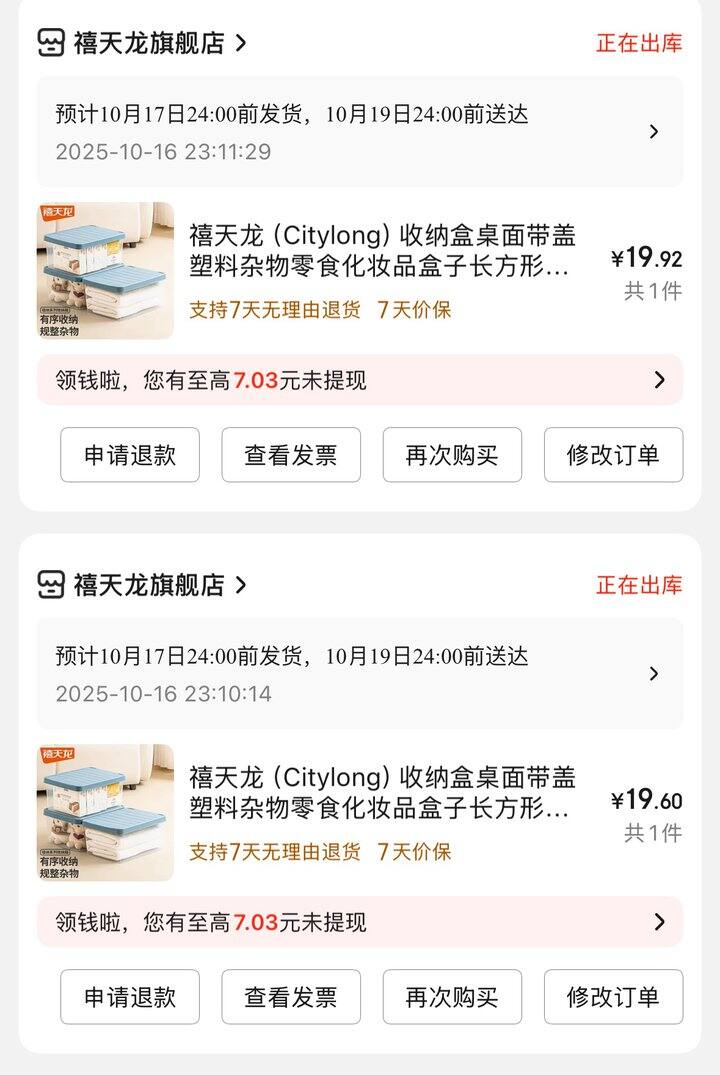Tap 查看发票 for the ¥19.60 order
The width and height of the screenshot is (720, 1075).
tap(291, 997)
